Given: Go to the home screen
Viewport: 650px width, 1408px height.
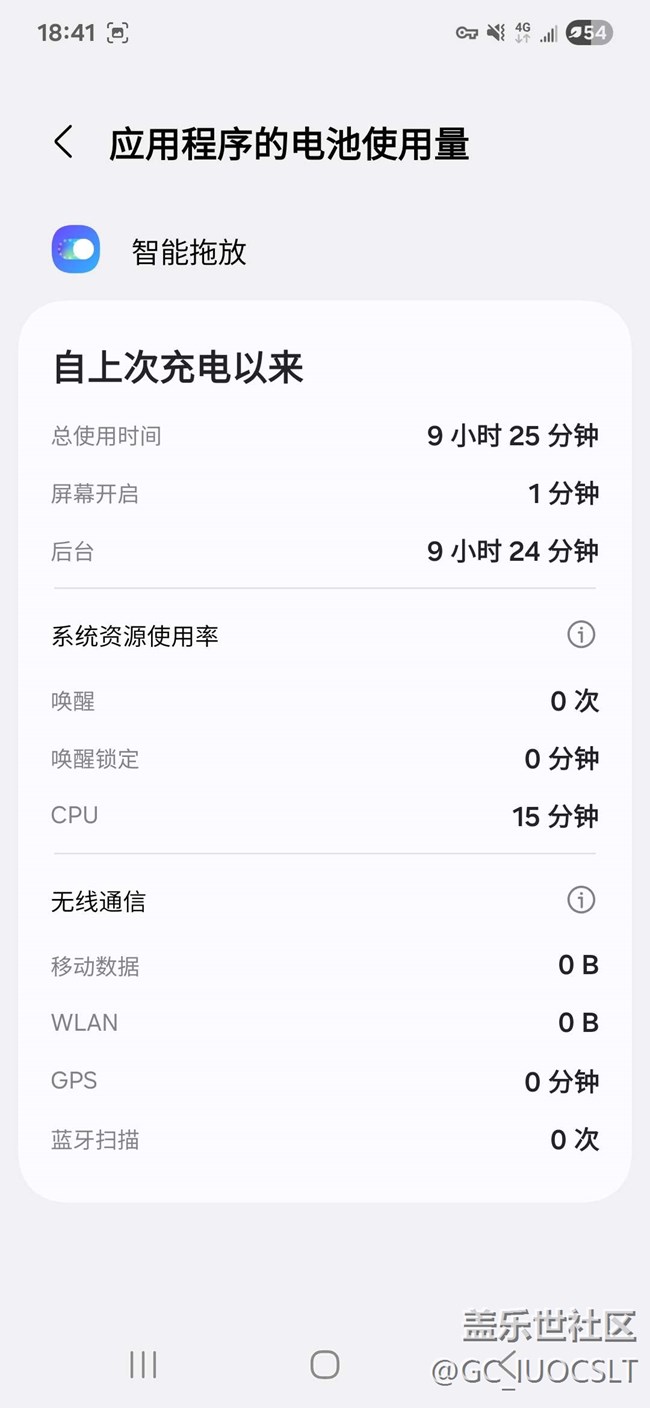Looking at the screenshot, I should tap(325, 1364).
